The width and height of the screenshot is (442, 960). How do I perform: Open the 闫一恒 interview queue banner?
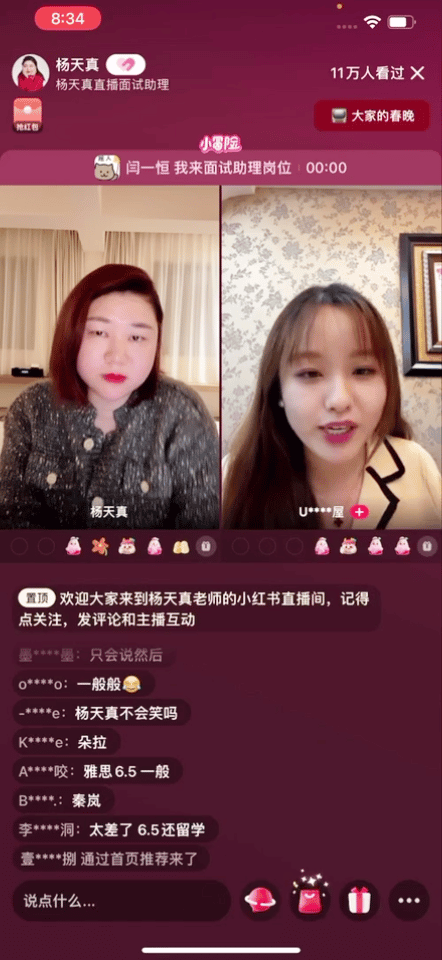pyautogui.click(x=221, y=167)
